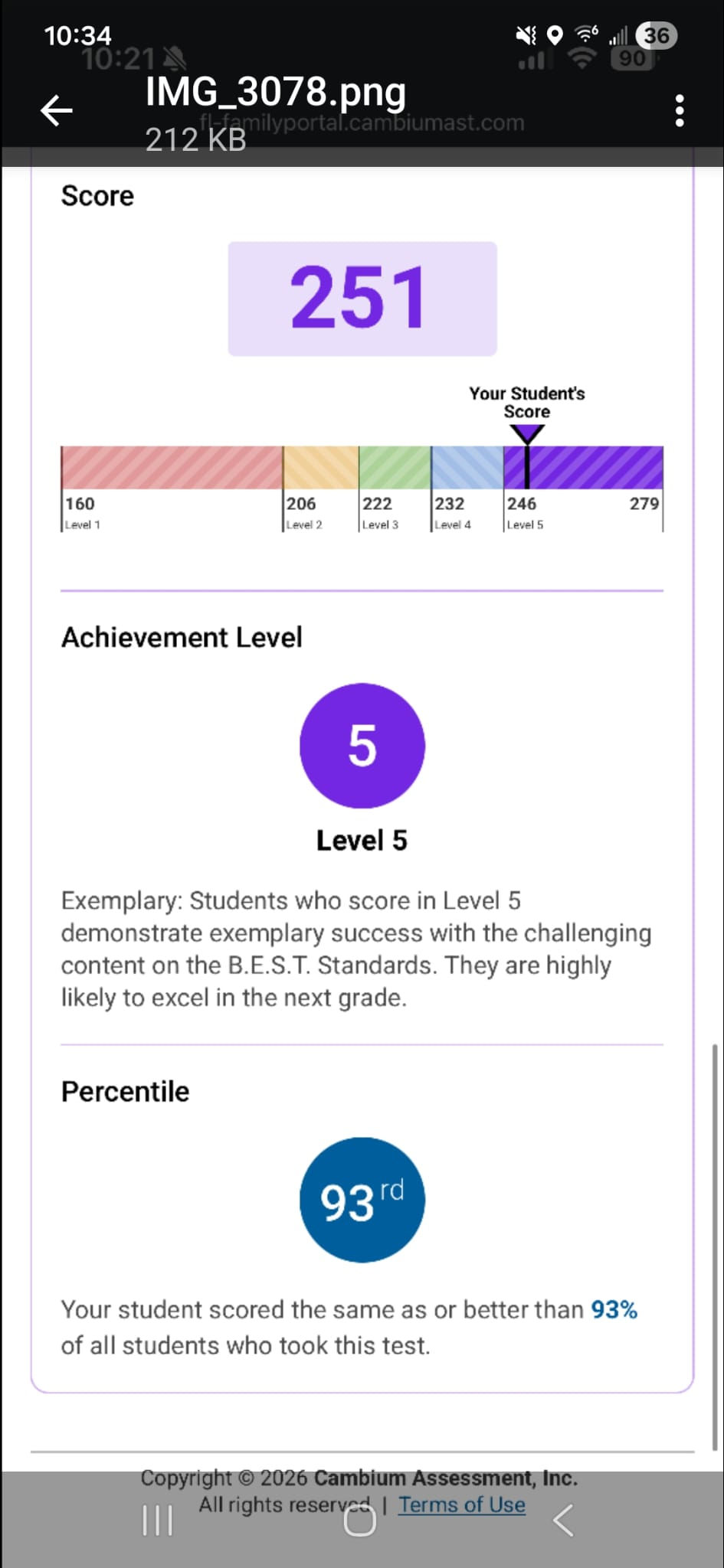Open the three-dot overflow menu
The width and height of the screenshot is (724, 1568).
(679, 111)
